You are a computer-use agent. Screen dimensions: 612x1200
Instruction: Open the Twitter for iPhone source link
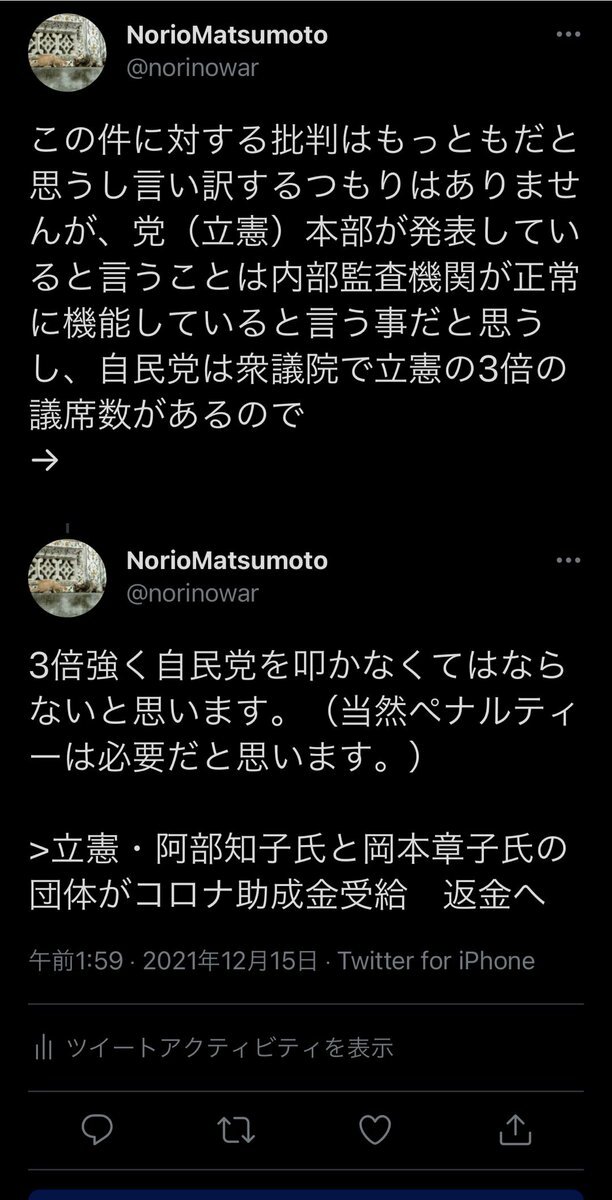[x=436, y=962]
